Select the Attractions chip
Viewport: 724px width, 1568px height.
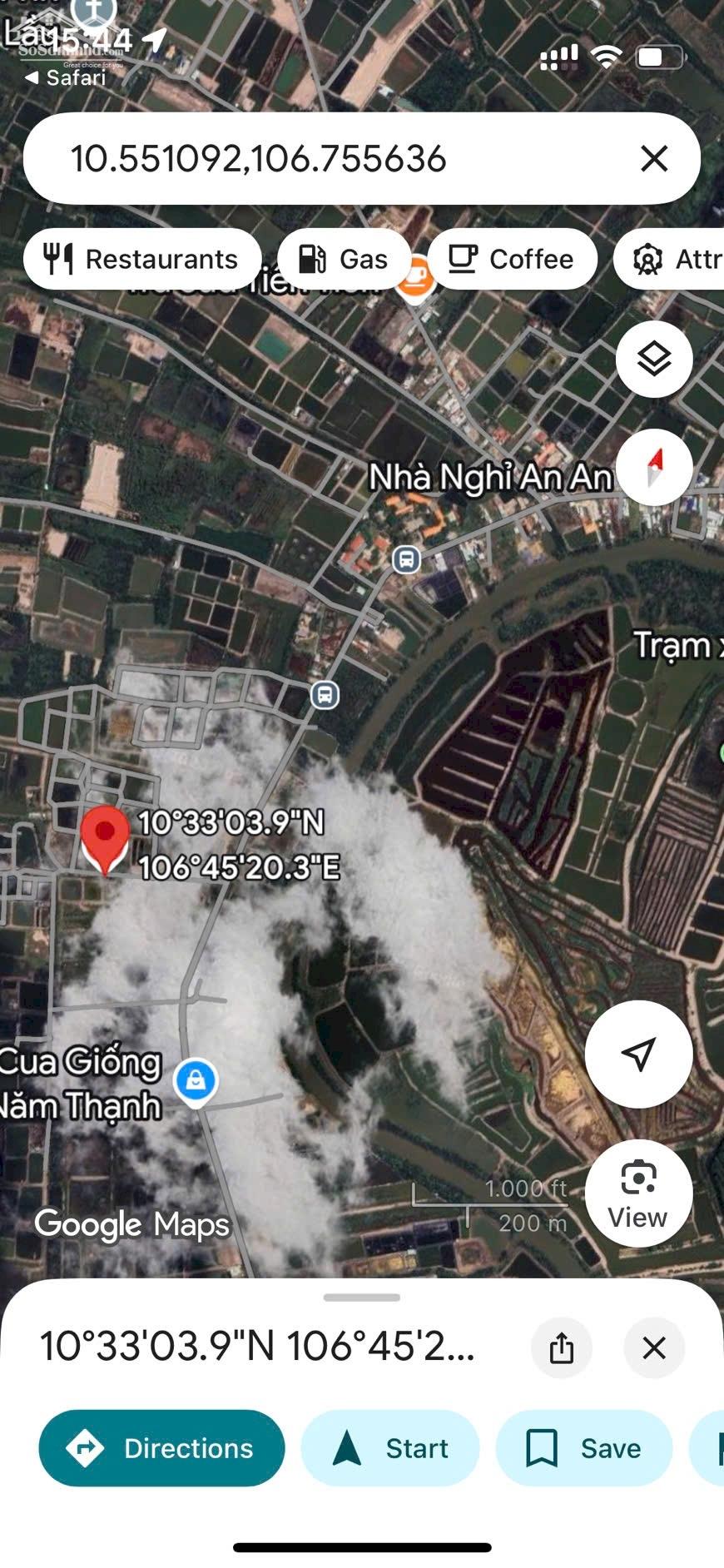pyautogui.click(x=674, y=260)
